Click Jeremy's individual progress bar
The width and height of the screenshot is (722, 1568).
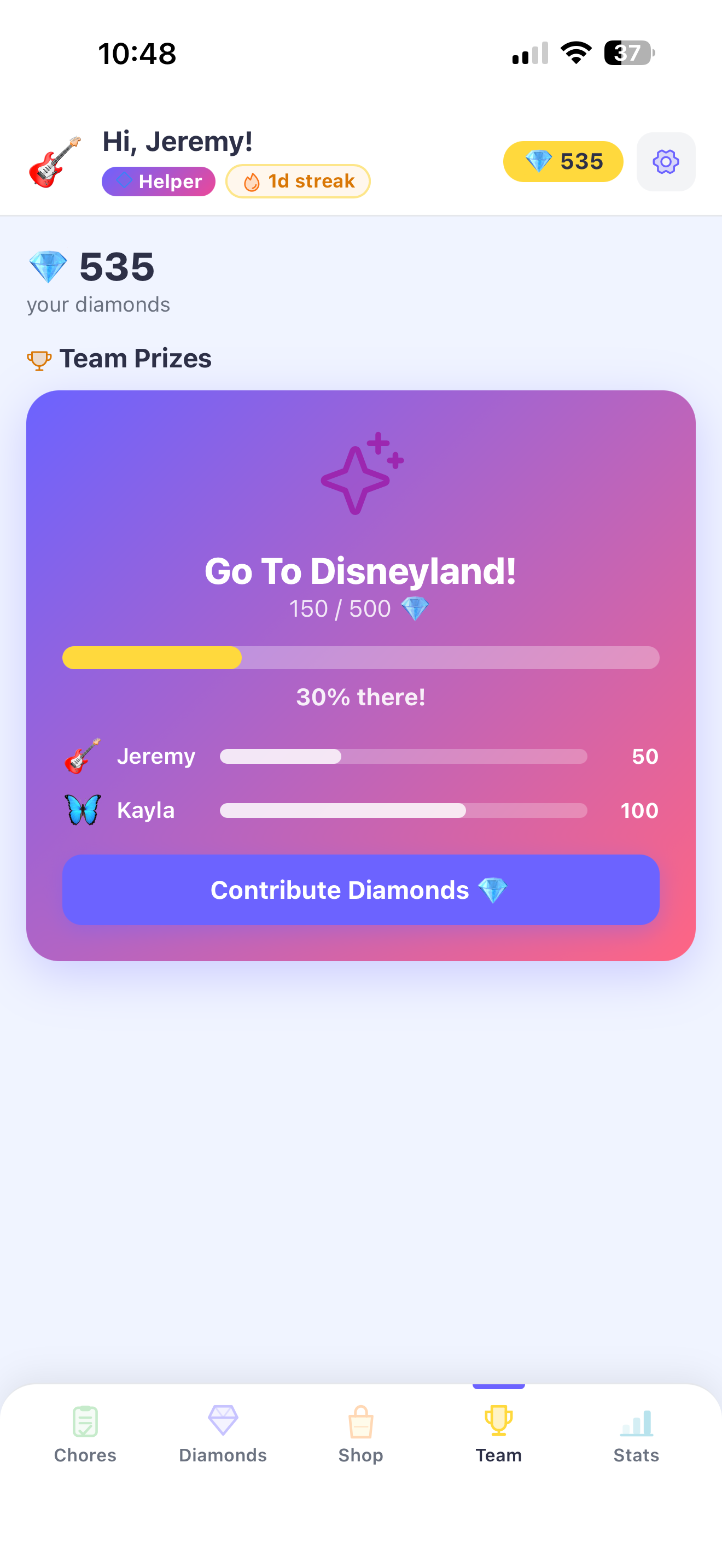[403, 757]
